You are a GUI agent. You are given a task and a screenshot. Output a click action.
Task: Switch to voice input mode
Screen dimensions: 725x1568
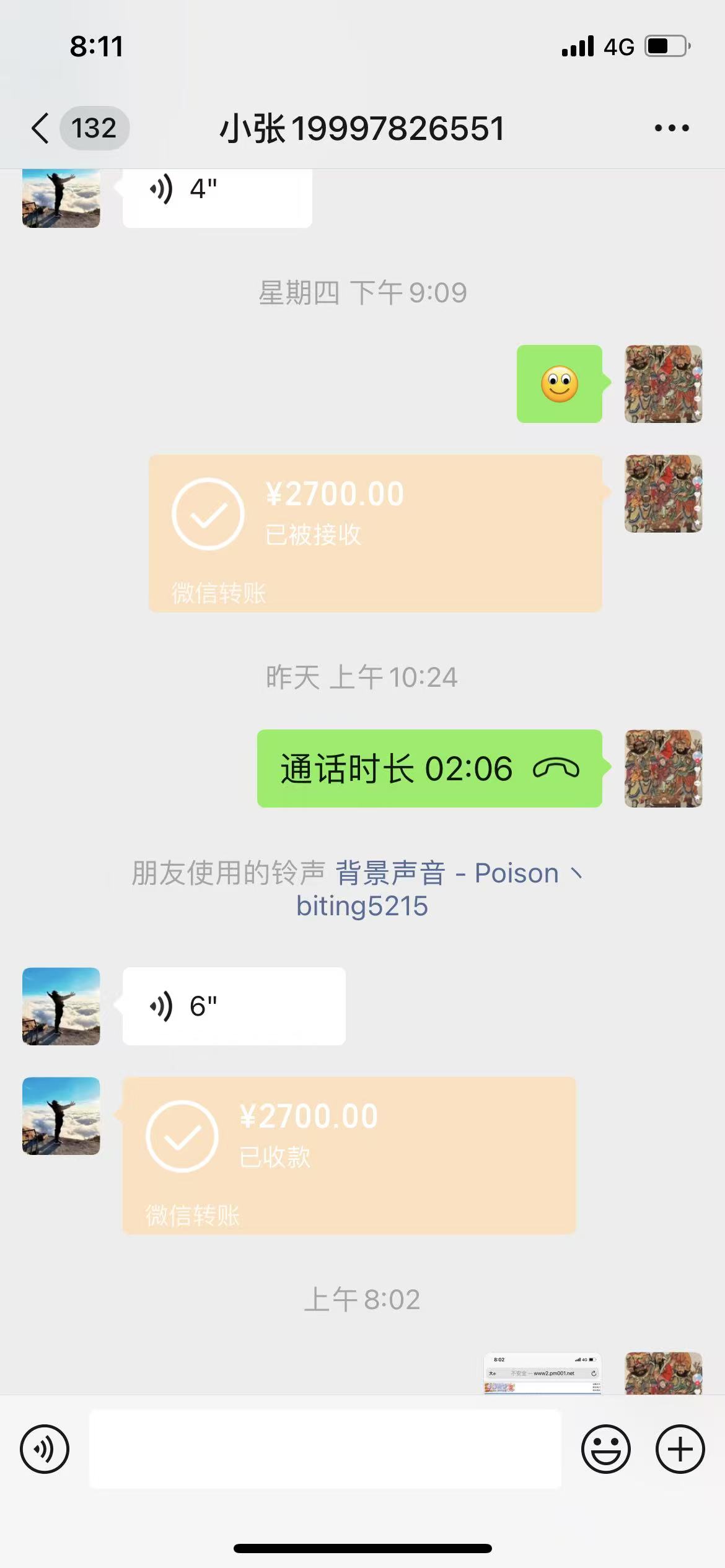(45, 1449)
